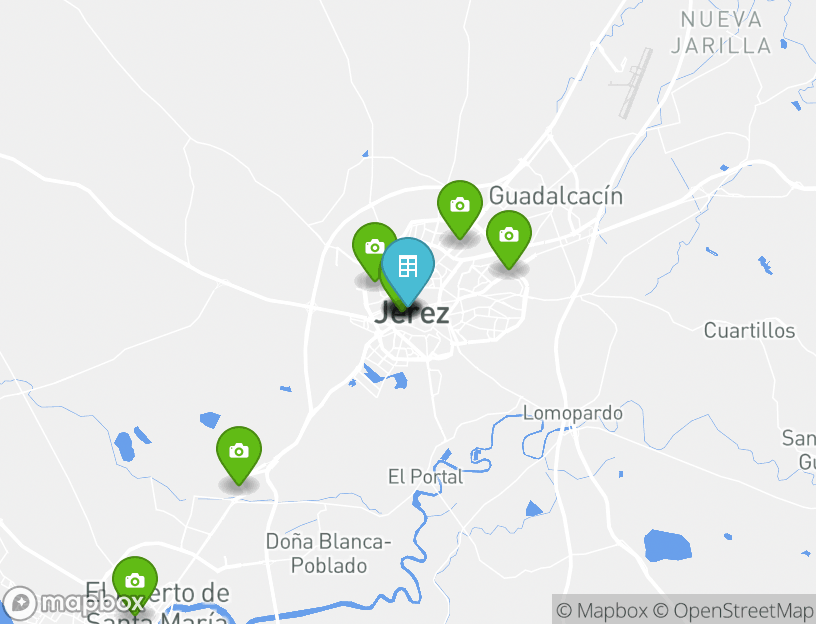Image resolution: width=816 pixels, height=624 pixels.
Task: Open the camera marker at El Puerto de Santa María
Action: (x=134, y=581)
